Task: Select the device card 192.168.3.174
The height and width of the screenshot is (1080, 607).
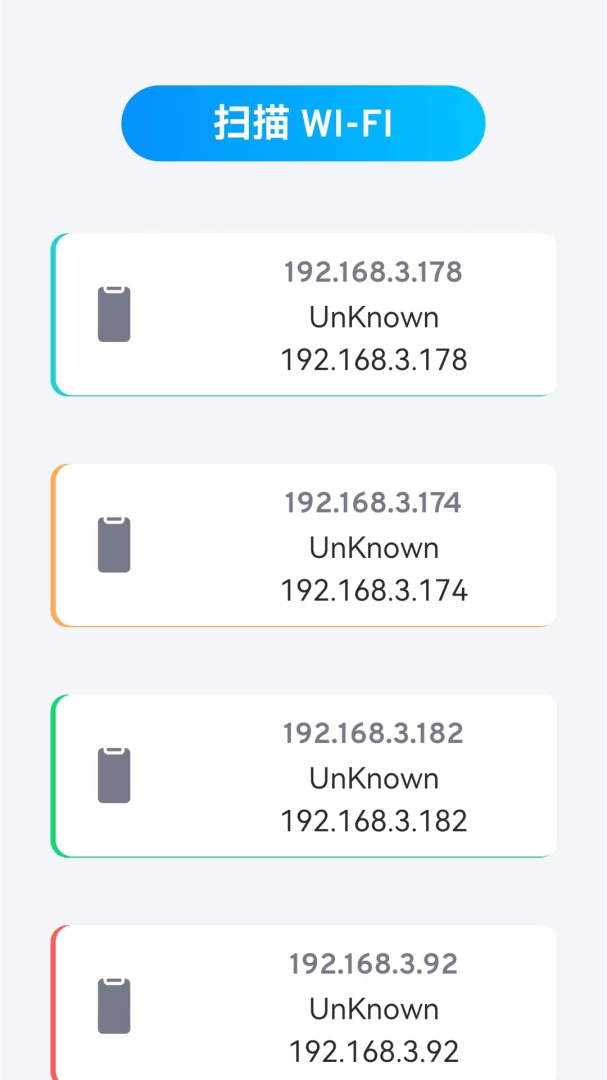Action: click(x=304, y=545)
